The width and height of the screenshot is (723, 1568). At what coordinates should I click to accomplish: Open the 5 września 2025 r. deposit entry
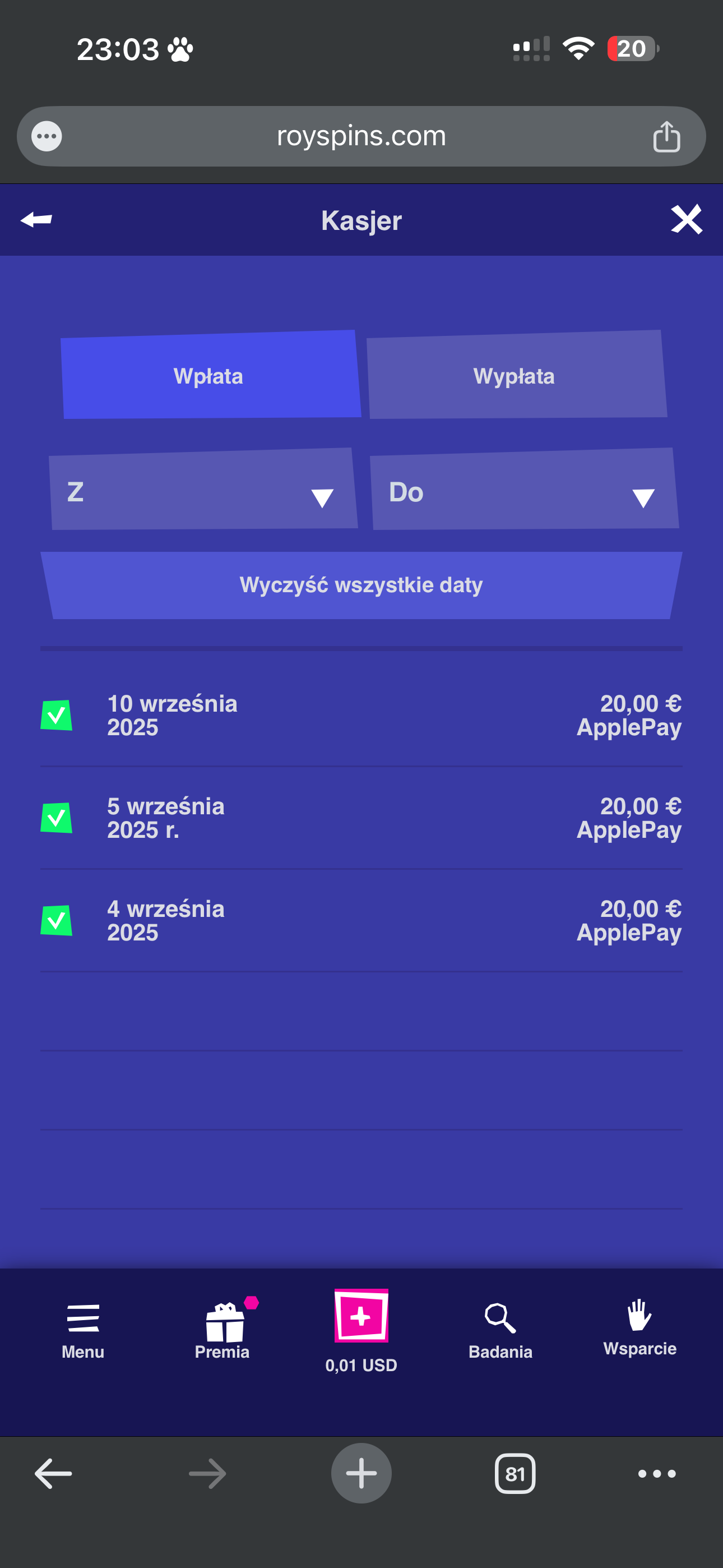[361, 818]
